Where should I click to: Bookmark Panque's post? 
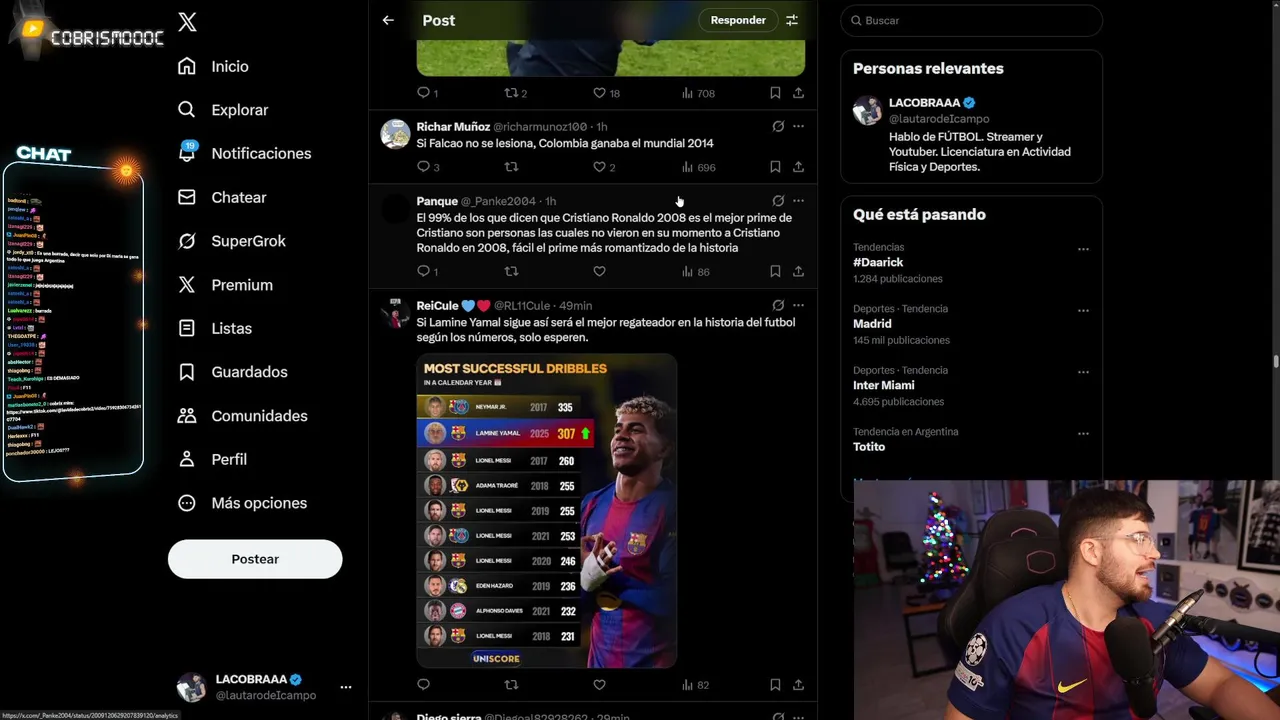tap(775, 271)
